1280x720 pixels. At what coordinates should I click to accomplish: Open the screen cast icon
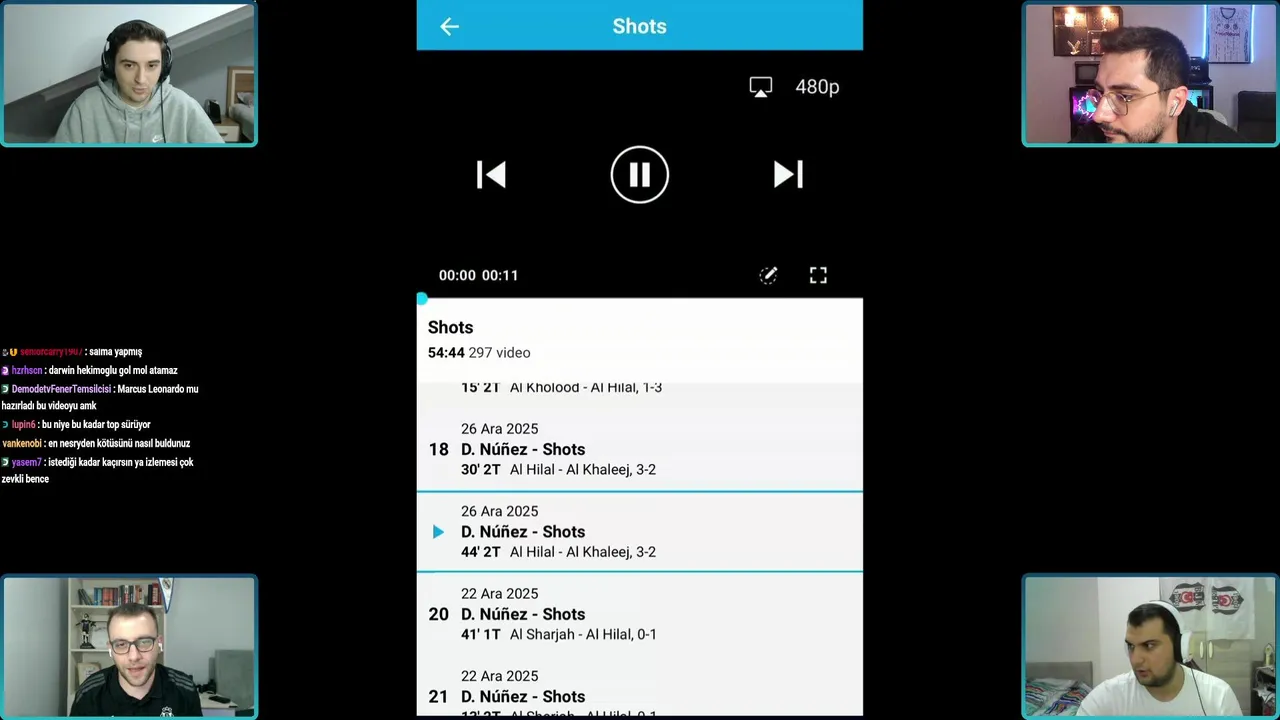click(761, 87)
